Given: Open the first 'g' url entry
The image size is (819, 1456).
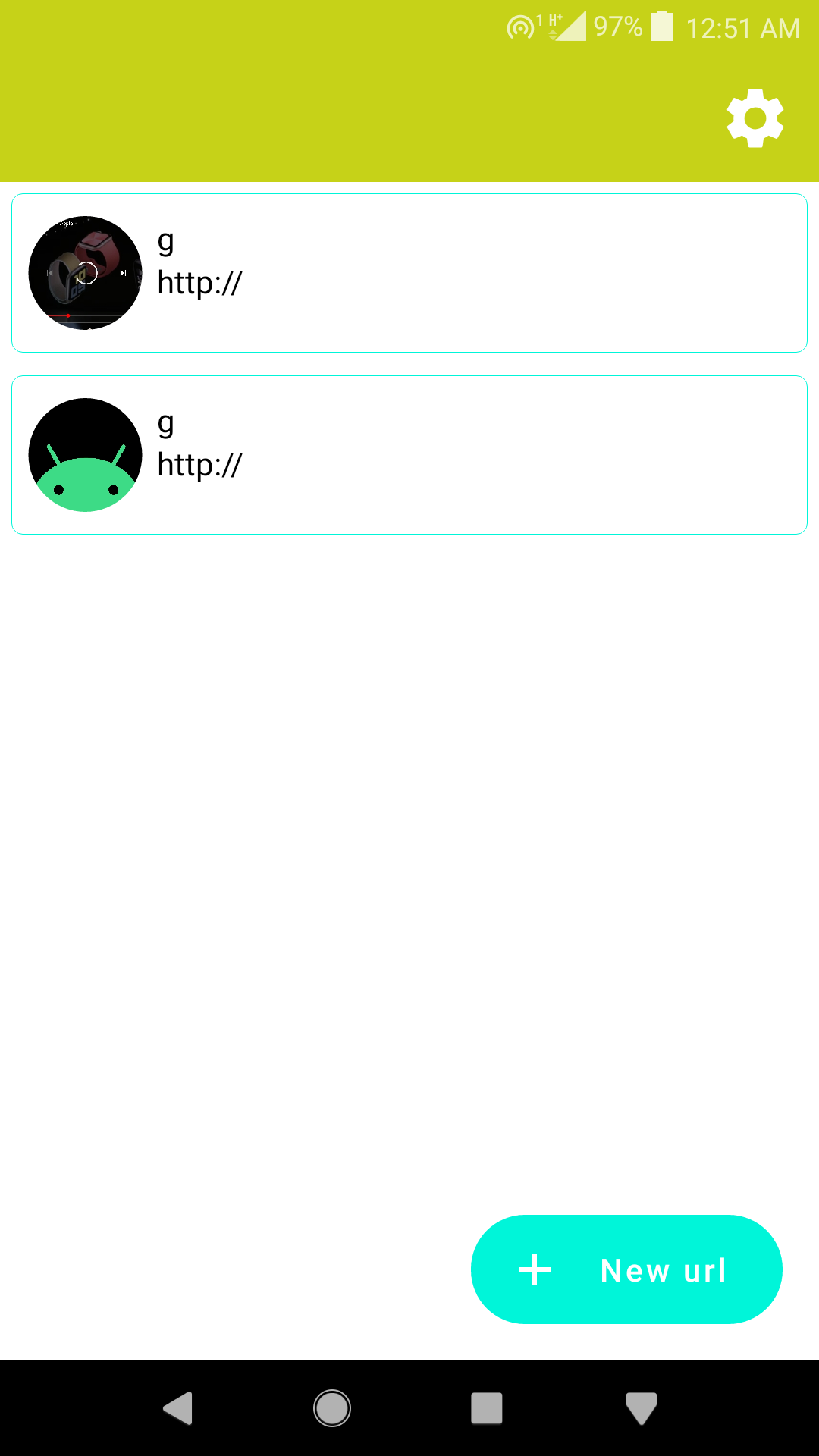Looking at the screenshot, I should click(409, 272).
